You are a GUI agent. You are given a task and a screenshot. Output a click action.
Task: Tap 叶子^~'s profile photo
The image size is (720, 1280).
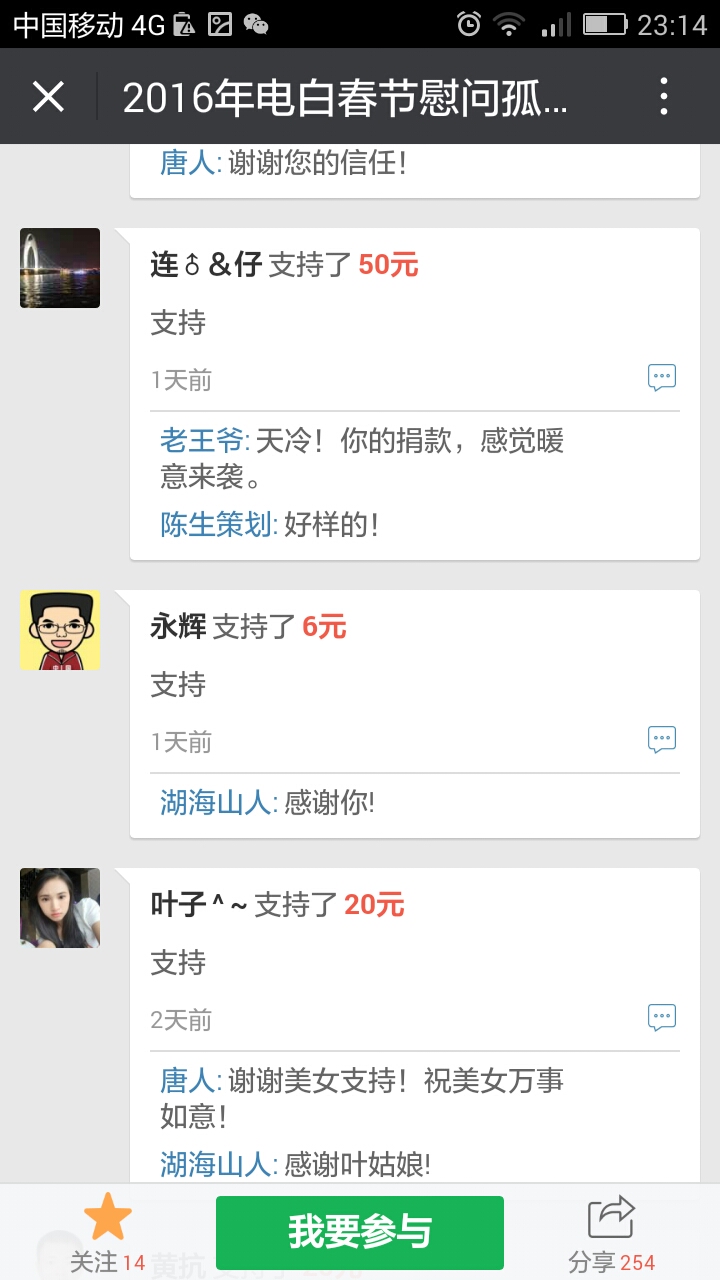[60, 908]
